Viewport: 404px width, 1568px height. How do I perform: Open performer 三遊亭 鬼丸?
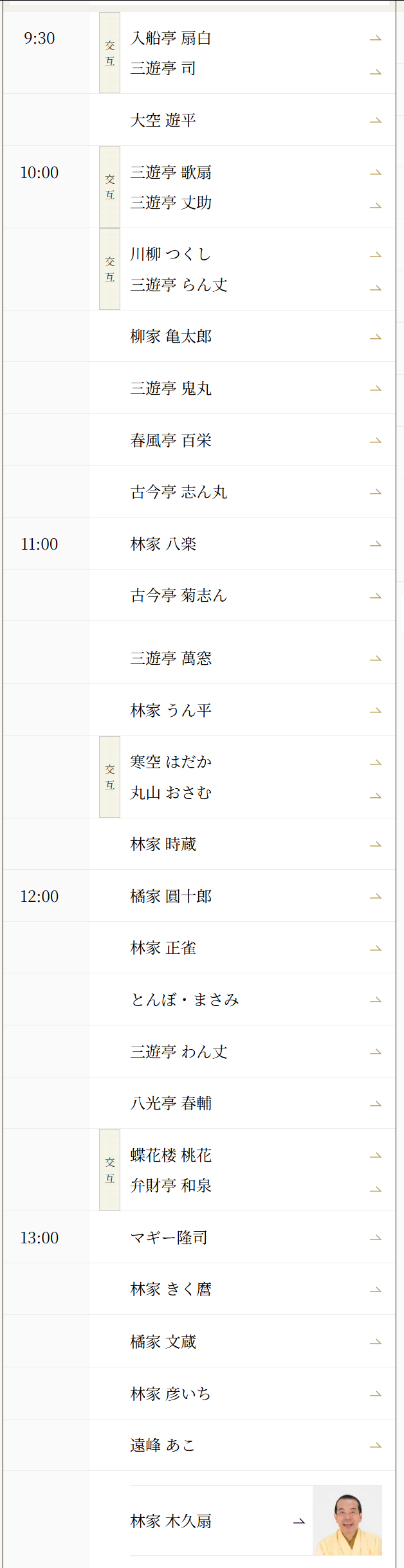171,388
